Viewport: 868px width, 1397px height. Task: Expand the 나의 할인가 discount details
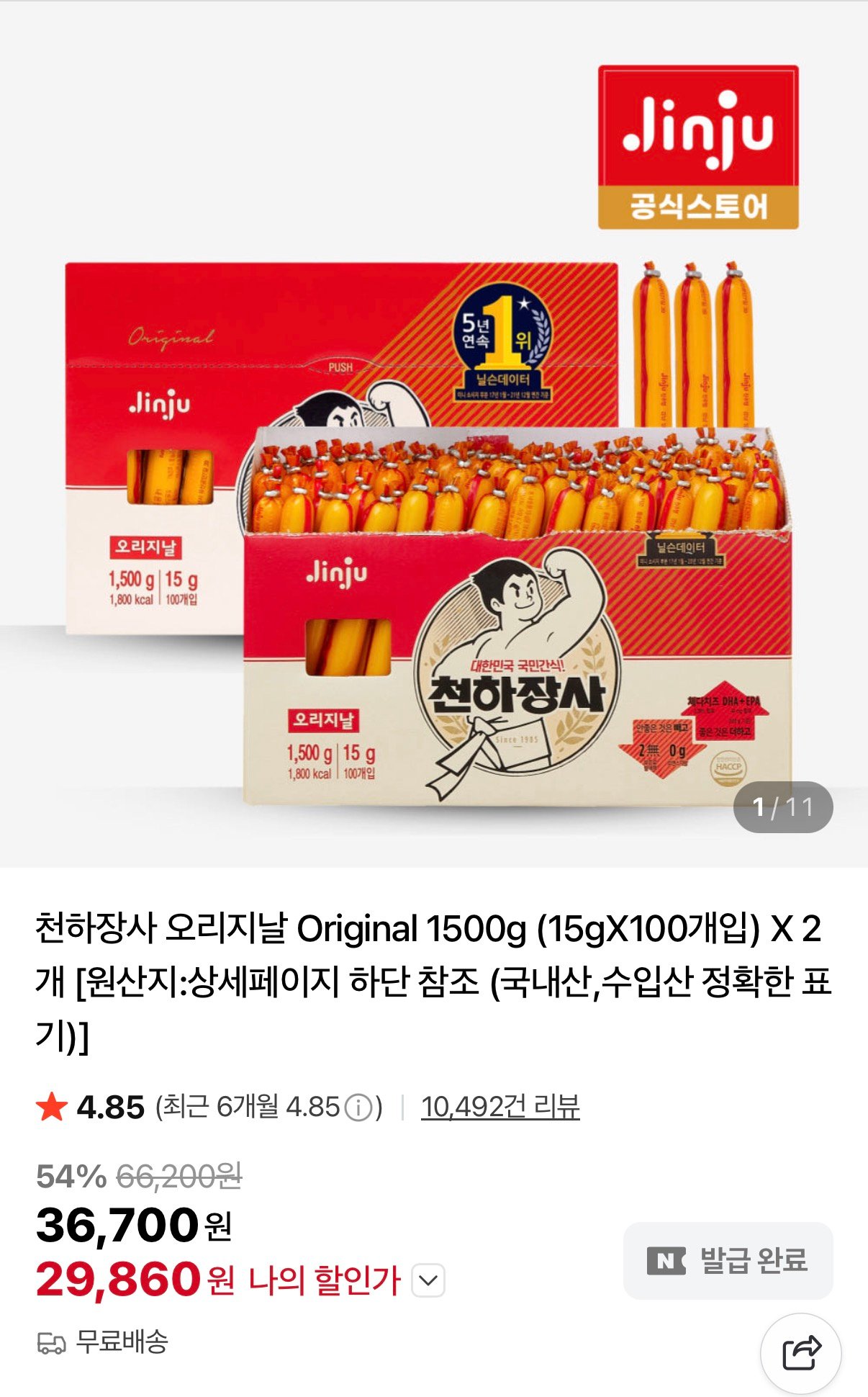[428, 1280]
